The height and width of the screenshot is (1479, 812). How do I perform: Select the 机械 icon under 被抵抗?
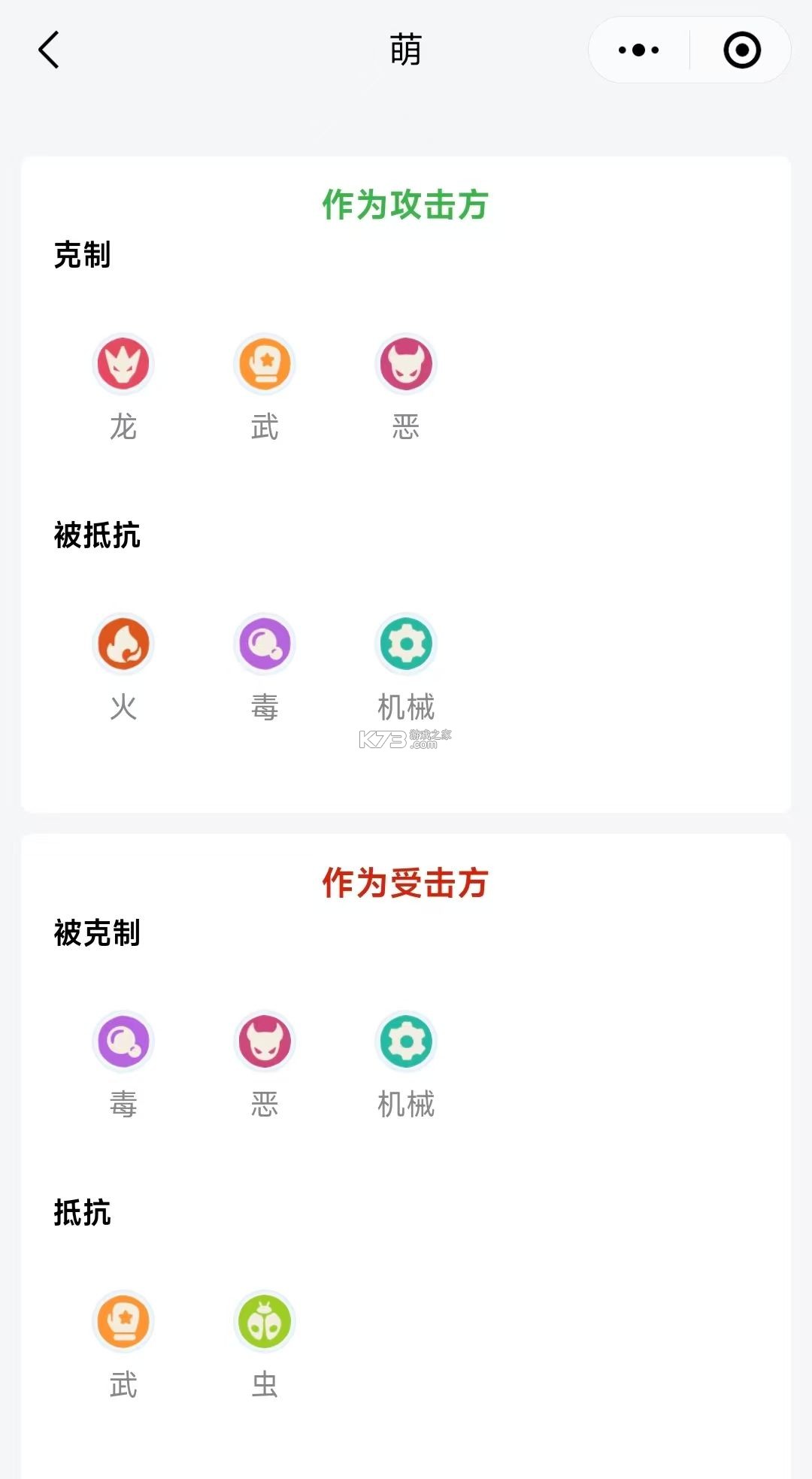(x=405, y=644)
